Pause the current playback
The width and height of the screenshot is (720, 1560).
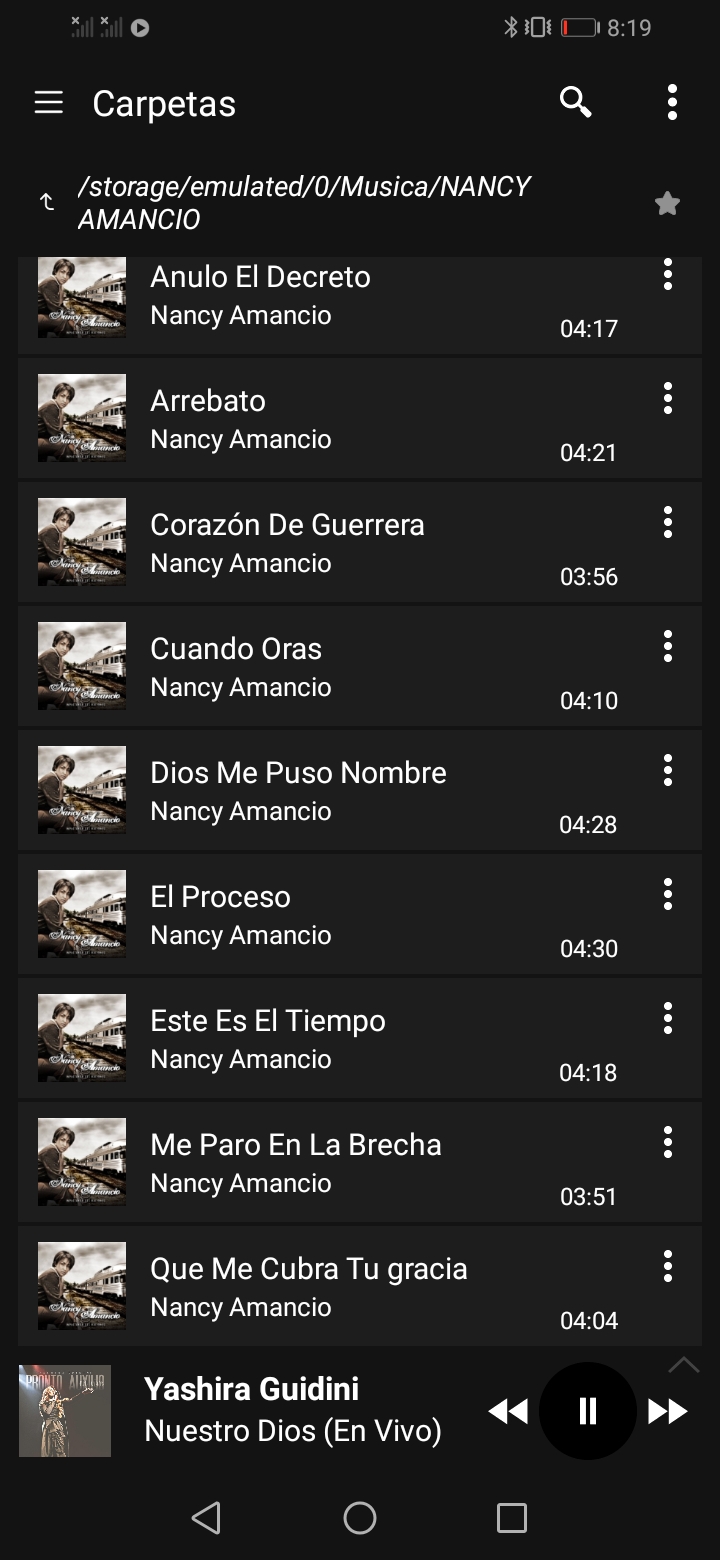coord(588,1411)
